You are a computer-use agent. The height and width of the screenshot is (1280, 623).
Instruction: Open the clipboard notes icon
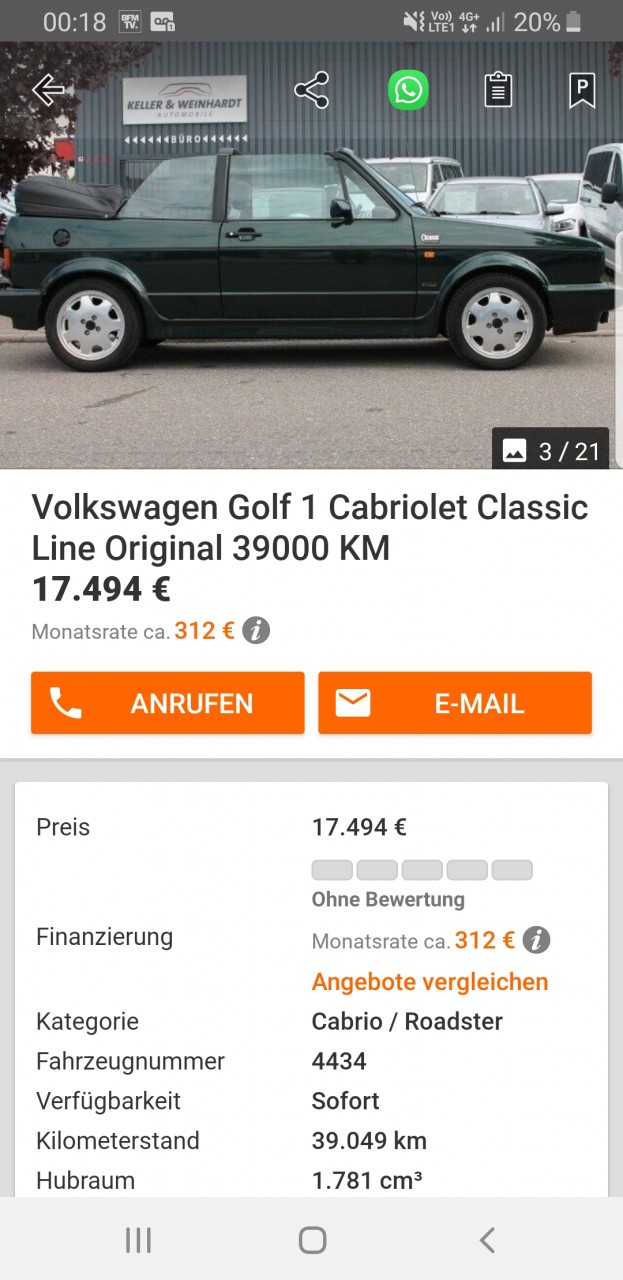point(498,90)
